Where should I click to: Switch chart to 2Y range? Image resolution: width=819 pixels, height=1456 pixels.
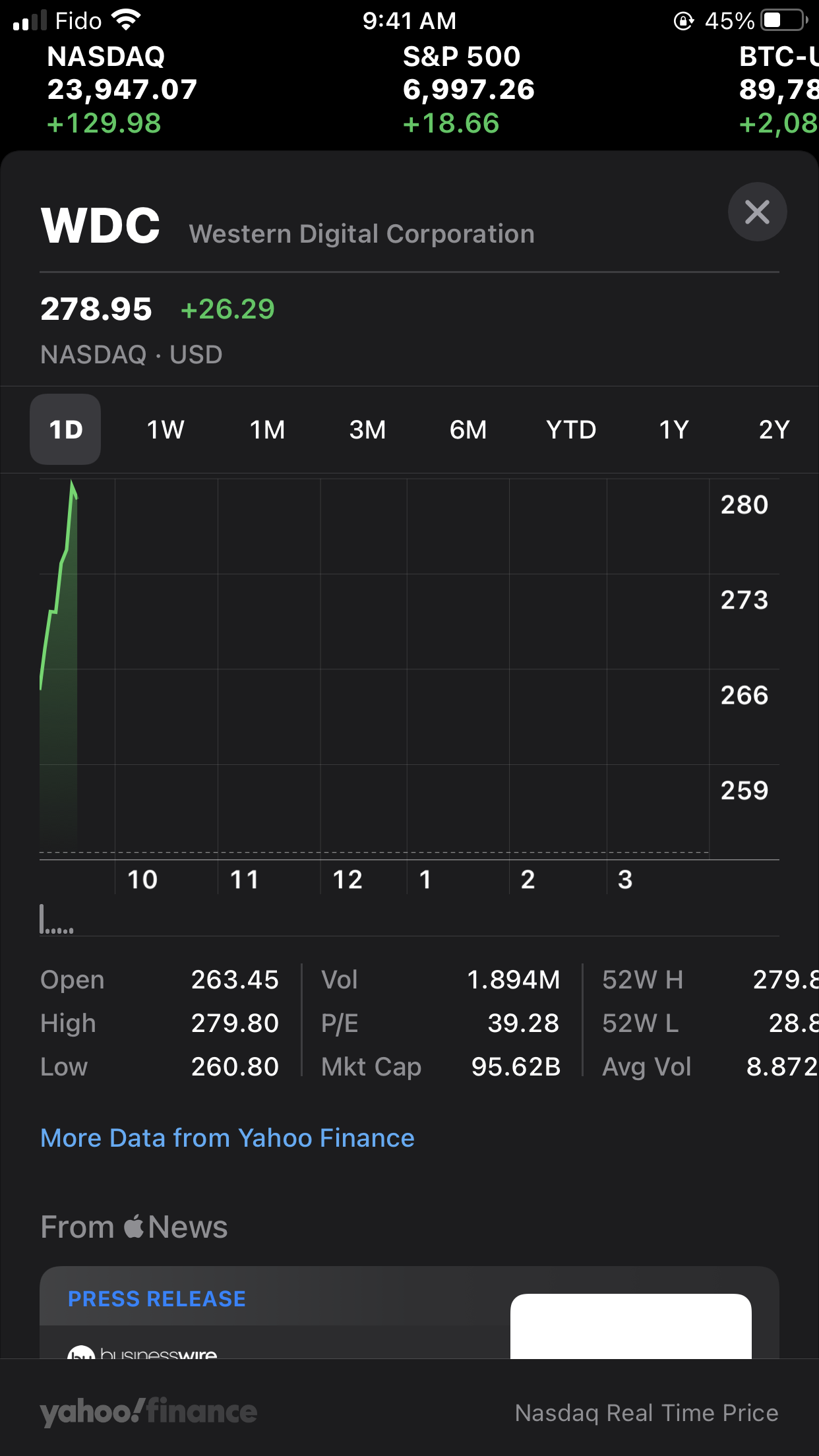coord(773,430)
